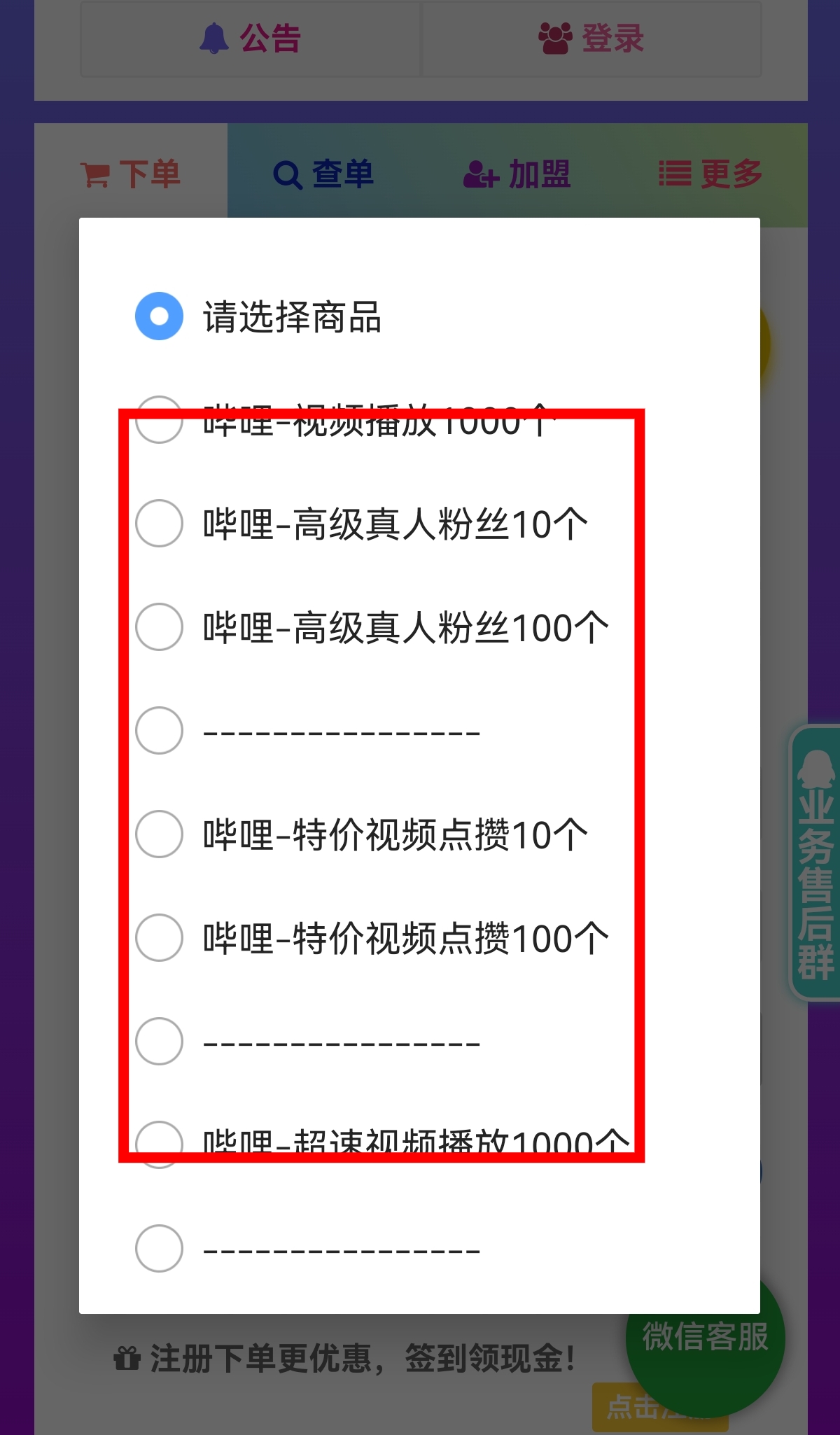Select 哔哩-特价视频点攒10个 option
Screen dimensions: 840x1435
pos(160,834)
